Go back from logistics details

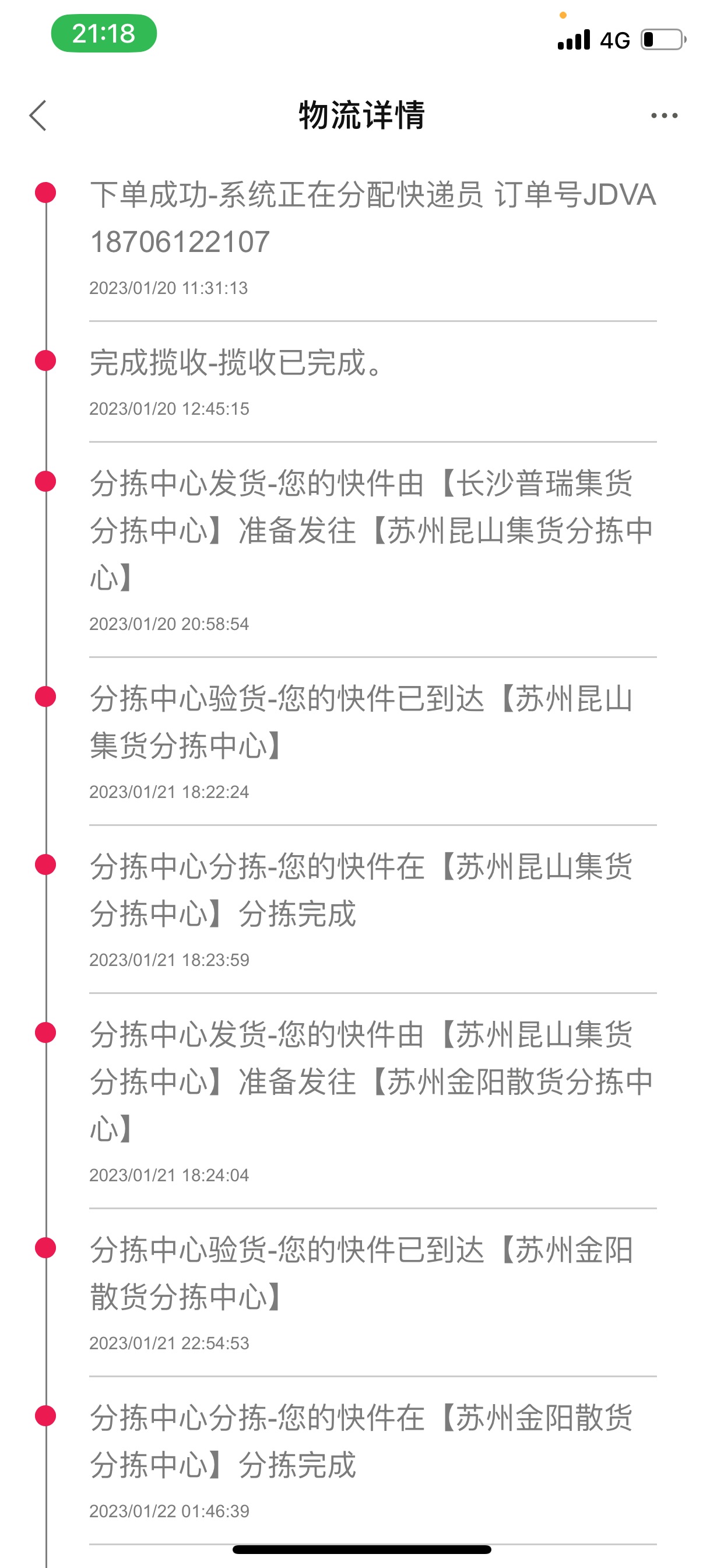tap(38, 116)
